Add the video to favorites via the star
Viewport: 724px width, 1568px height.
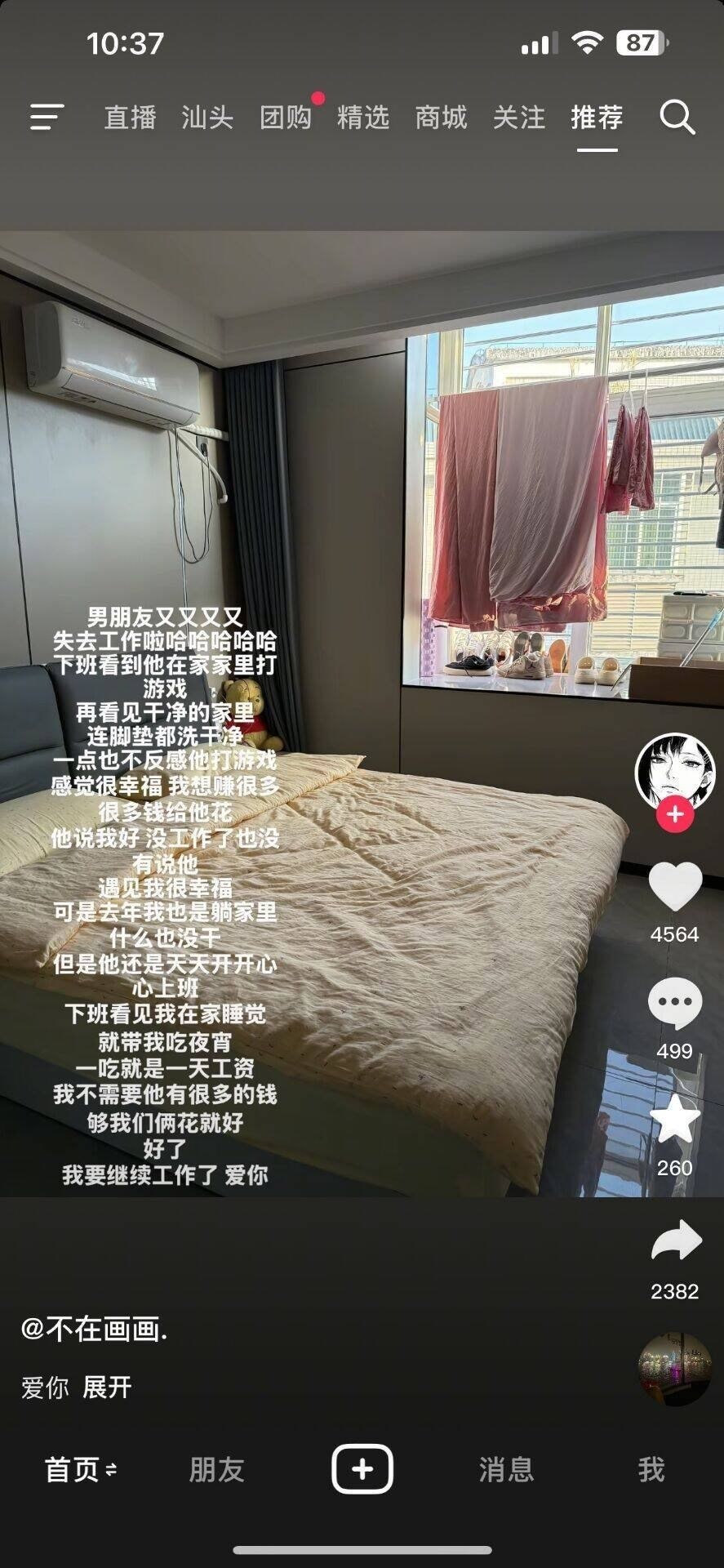pos(675,1120)
